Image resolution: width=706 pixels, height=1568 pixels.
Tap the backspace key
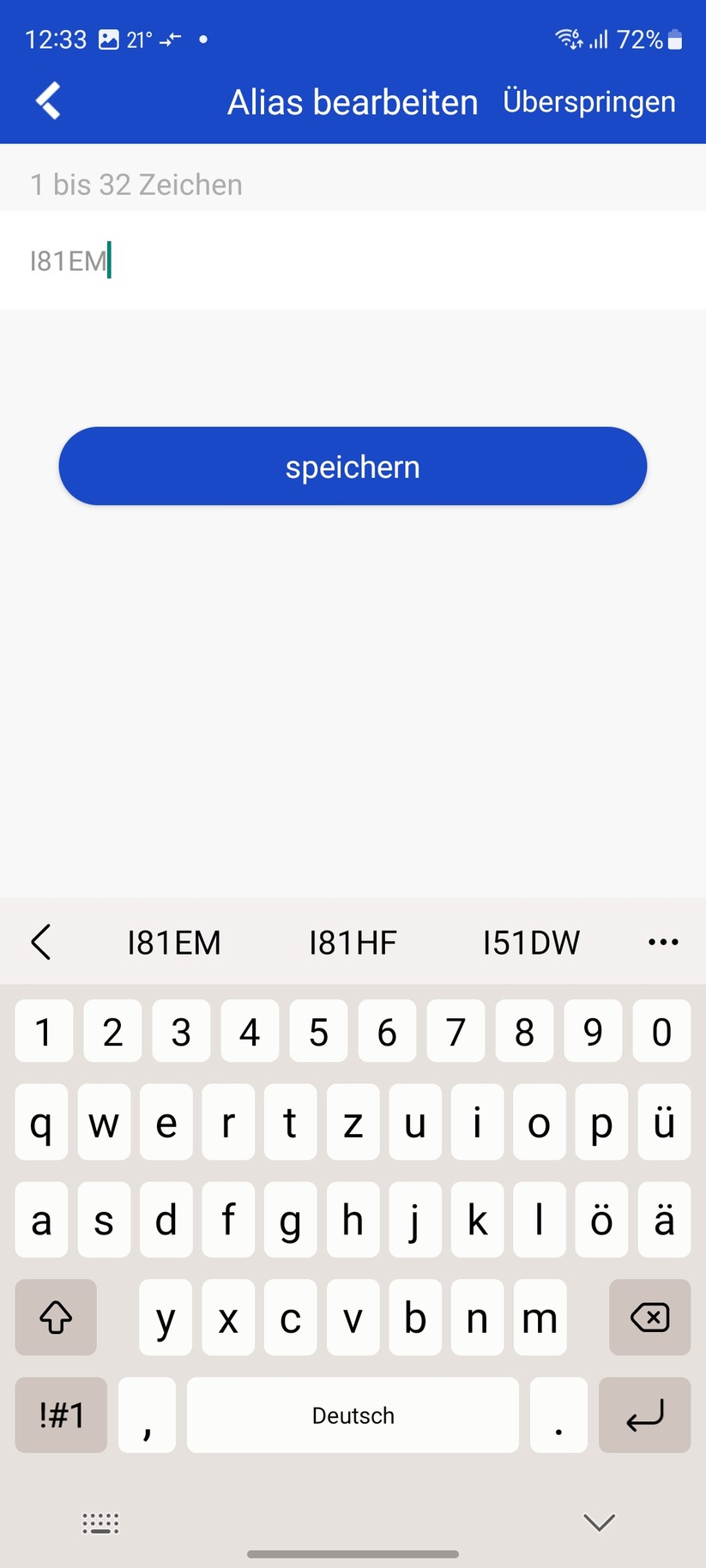click(x=649, y=1318)
